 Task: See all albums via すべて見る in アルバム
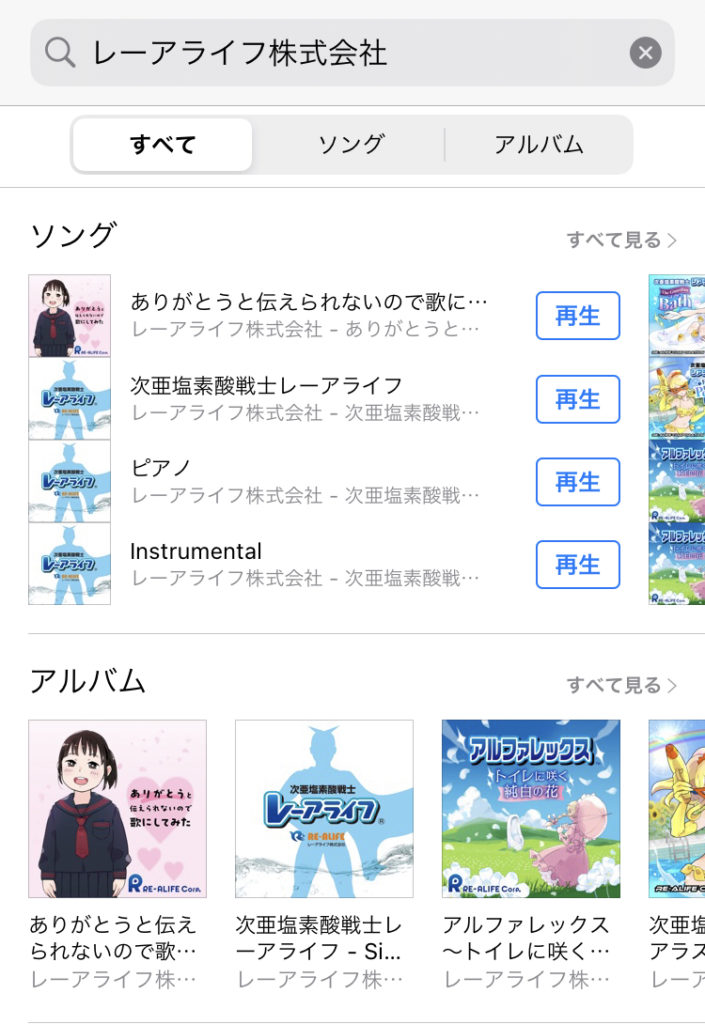click(621, 685)
